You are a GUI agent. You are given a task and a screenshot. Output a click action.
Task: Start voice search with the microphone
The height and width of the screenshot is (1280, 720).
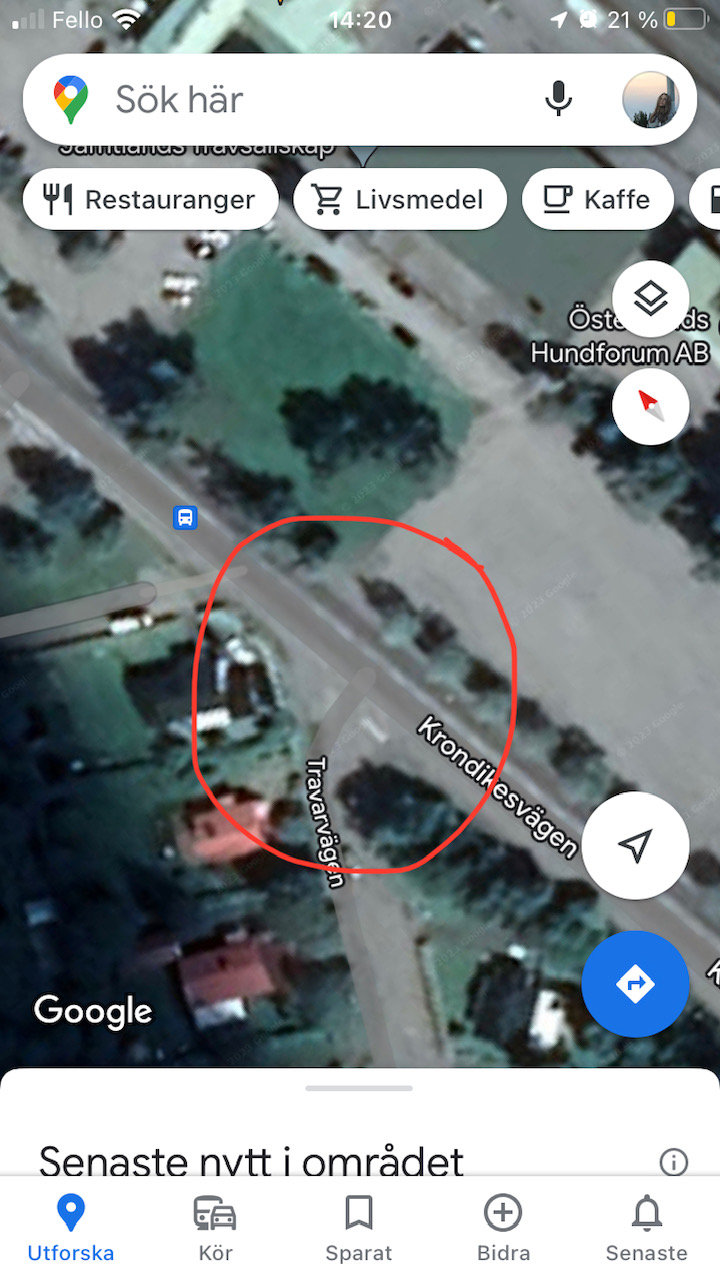558,100
